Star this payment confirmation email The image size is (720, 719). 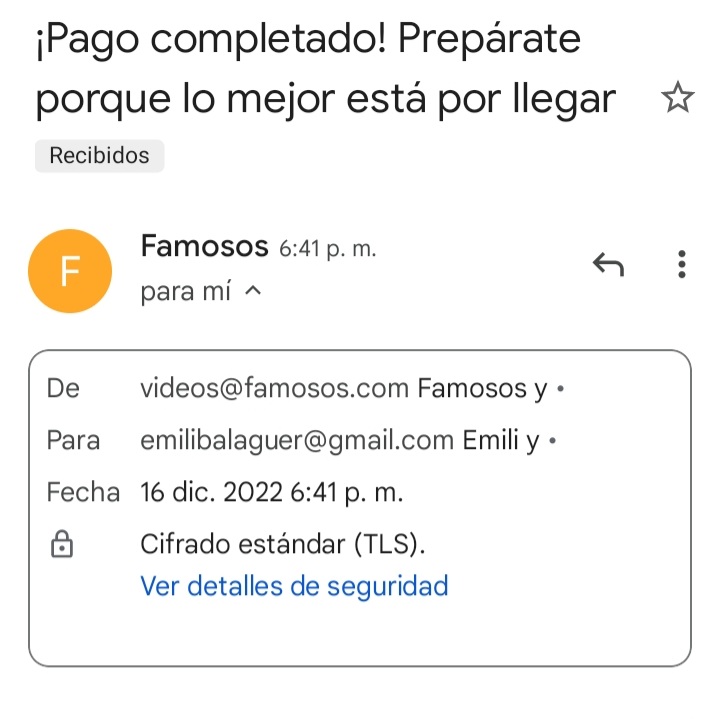pos(678,99)
